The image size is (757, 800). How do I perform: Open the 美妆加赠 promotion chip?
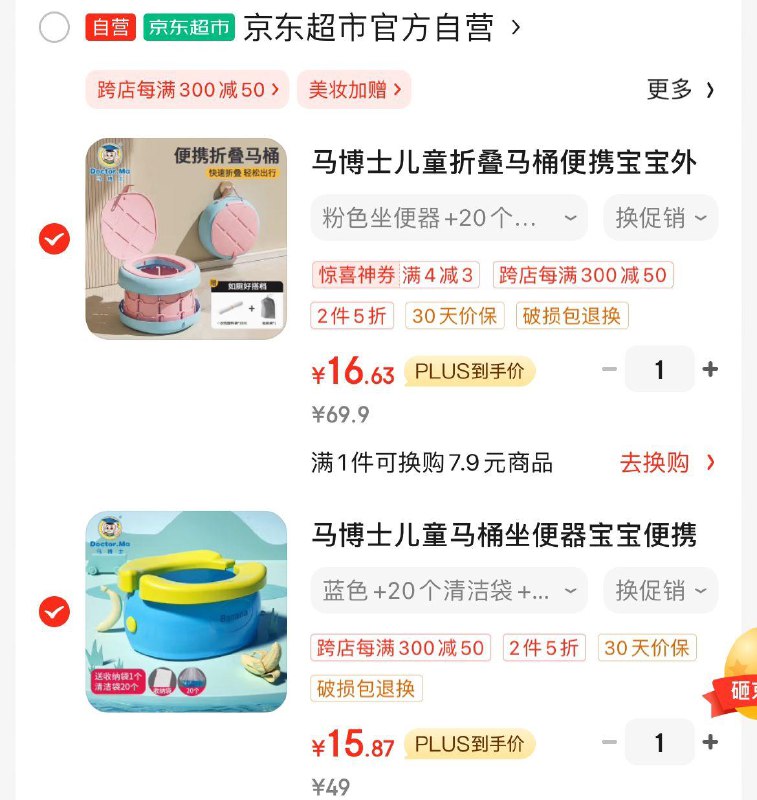point(354,90)
